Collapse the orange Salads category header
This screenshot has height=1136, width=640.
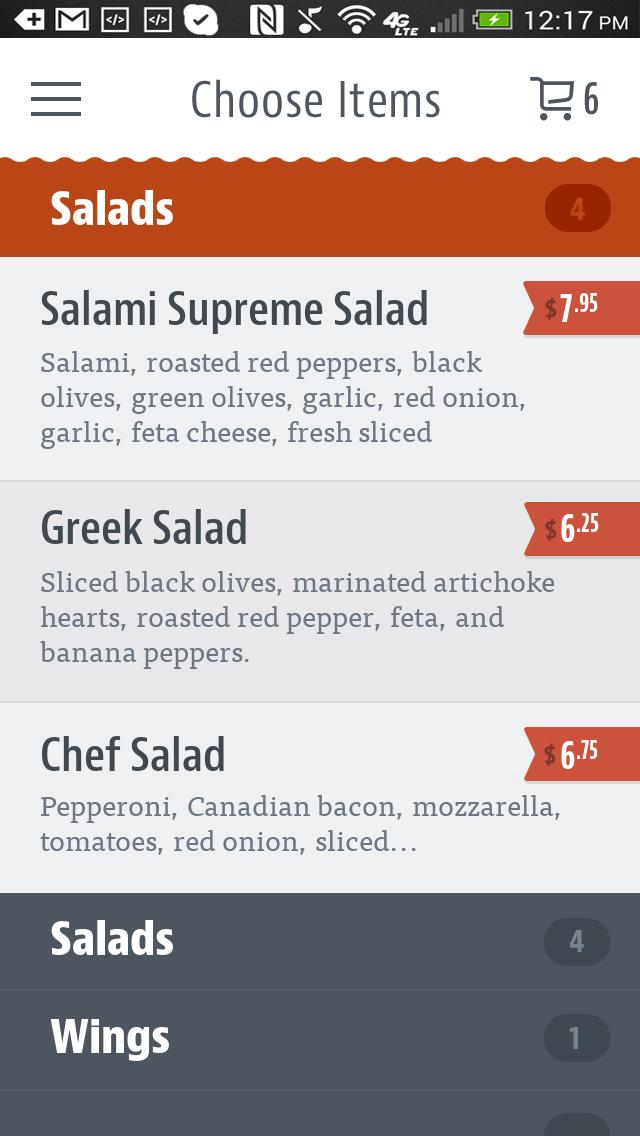pos(320,209)
